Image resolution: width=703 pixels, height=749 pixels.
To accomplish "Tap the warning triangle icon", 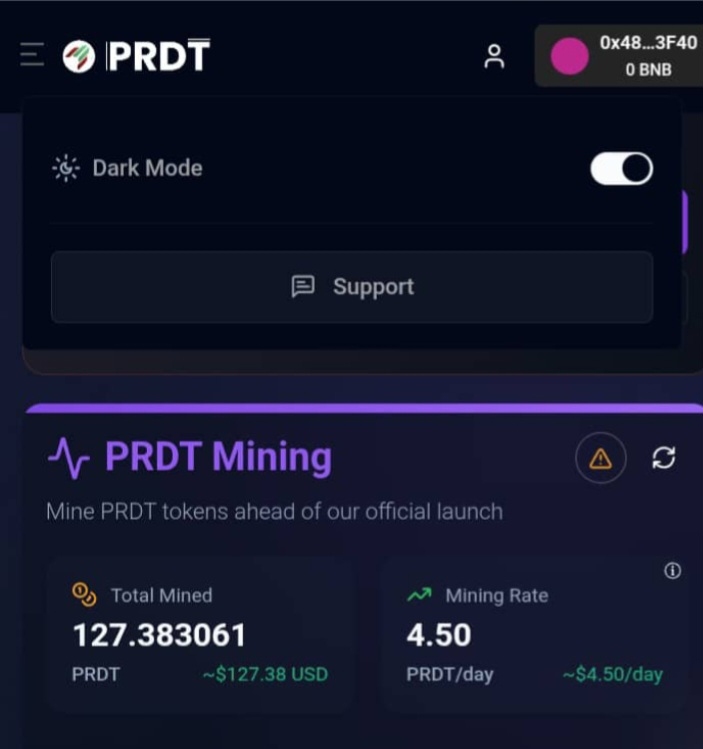I will (600, 459).
